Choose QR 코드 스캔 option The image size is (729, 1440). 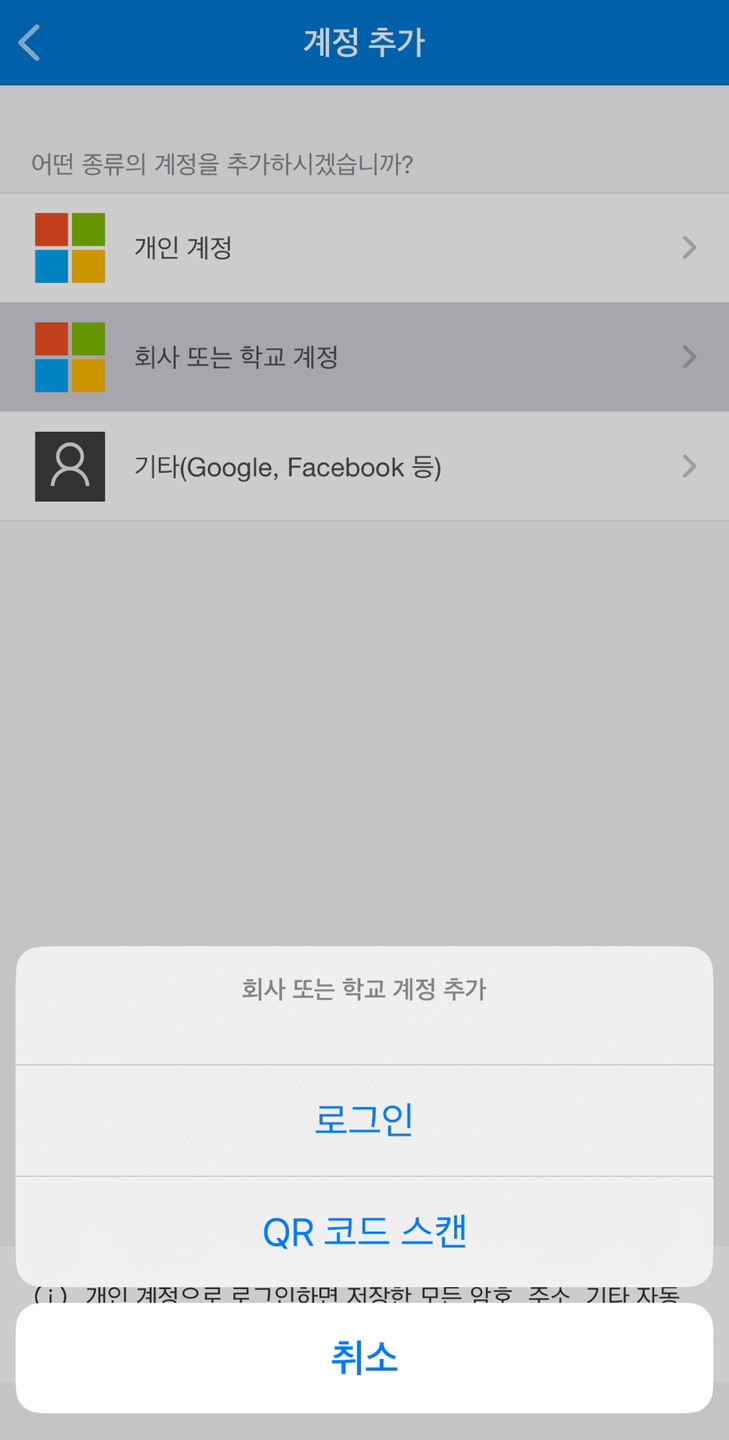[364, 1230]
